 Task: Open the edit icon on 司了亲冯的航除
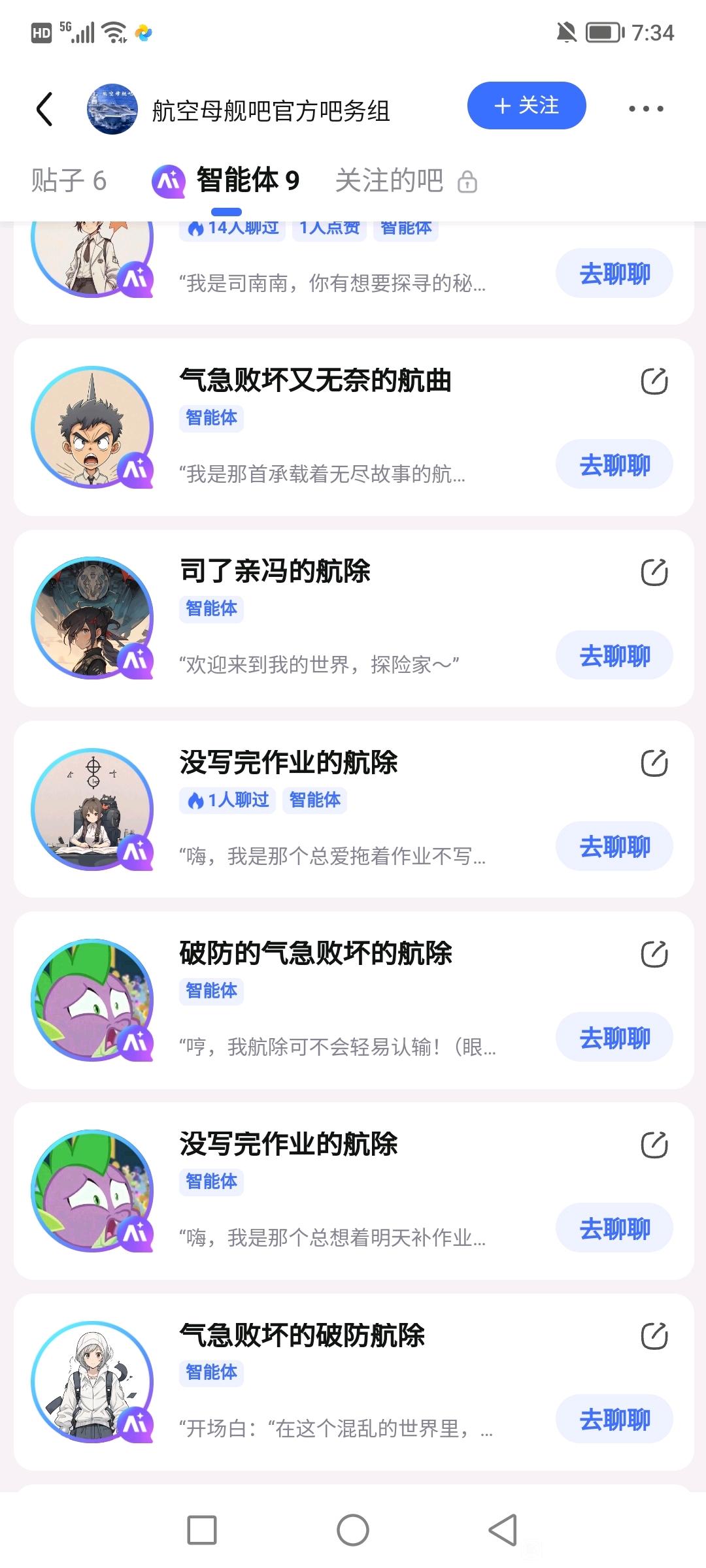[654, 572]
